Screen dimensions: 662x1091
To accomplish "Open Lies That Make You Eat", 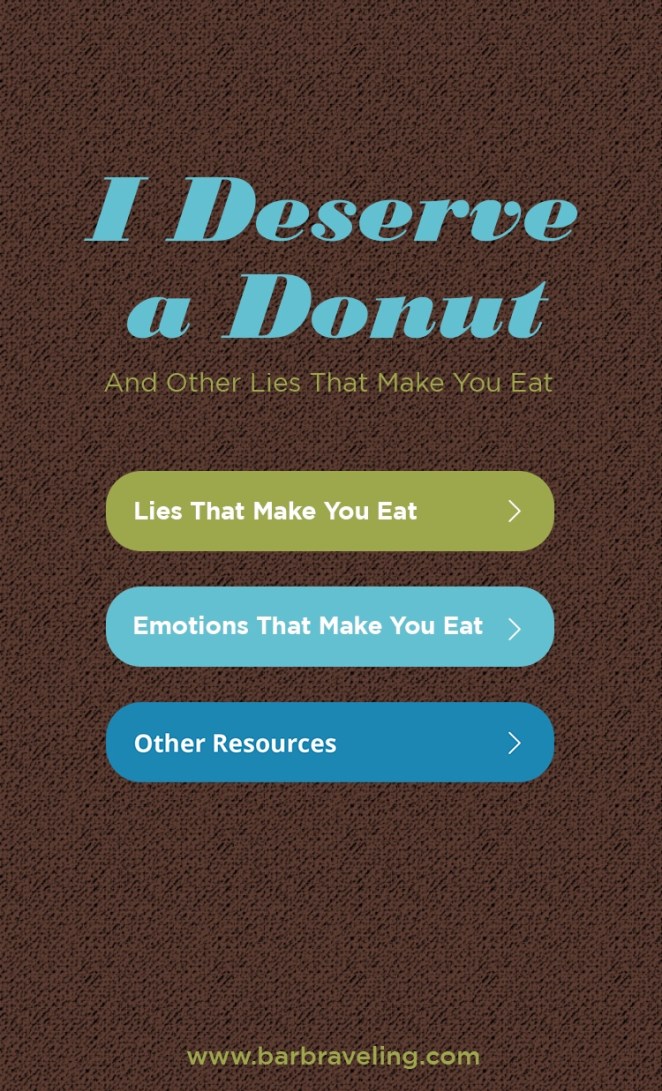I will [x=329, y=511].
